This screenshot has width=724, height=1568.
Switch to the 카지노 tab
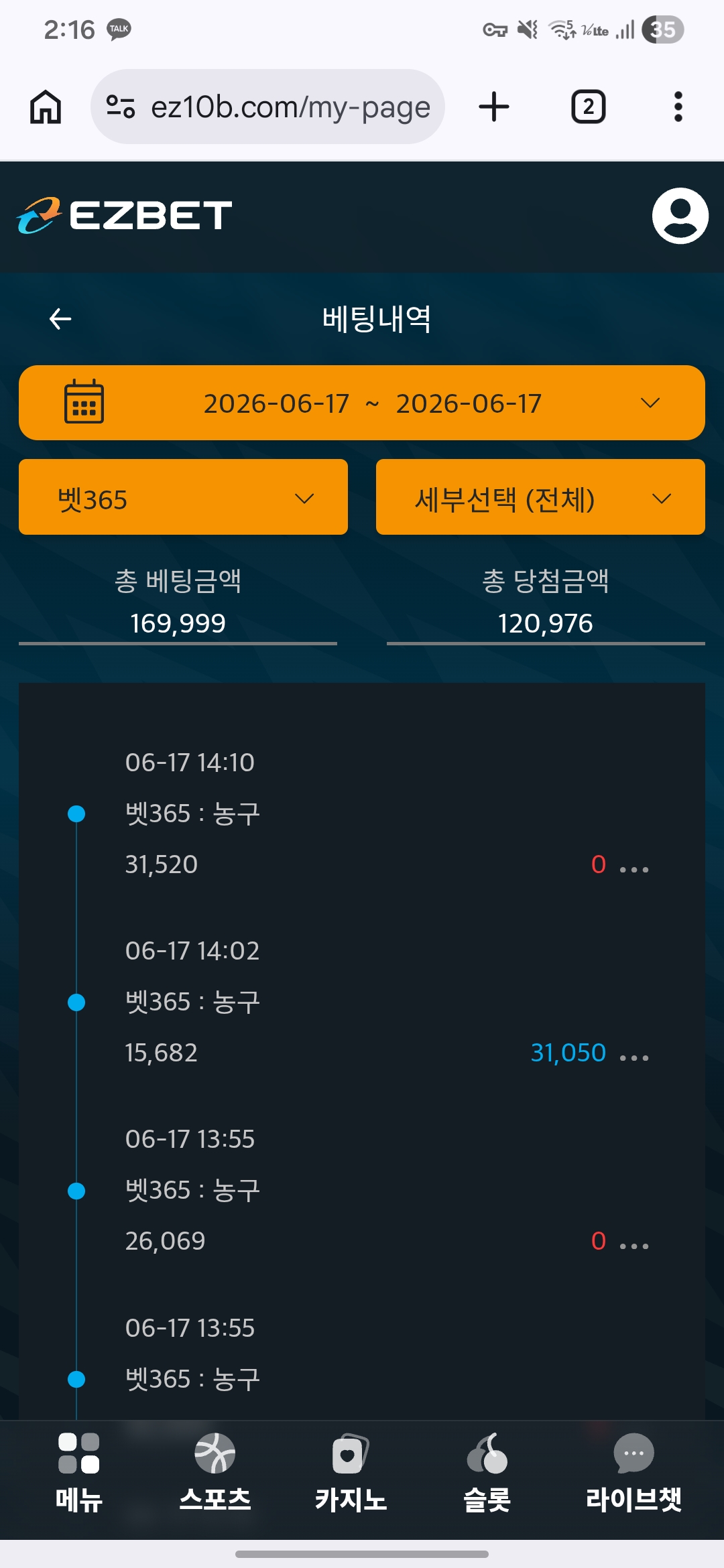click(x=351, y=1473)
